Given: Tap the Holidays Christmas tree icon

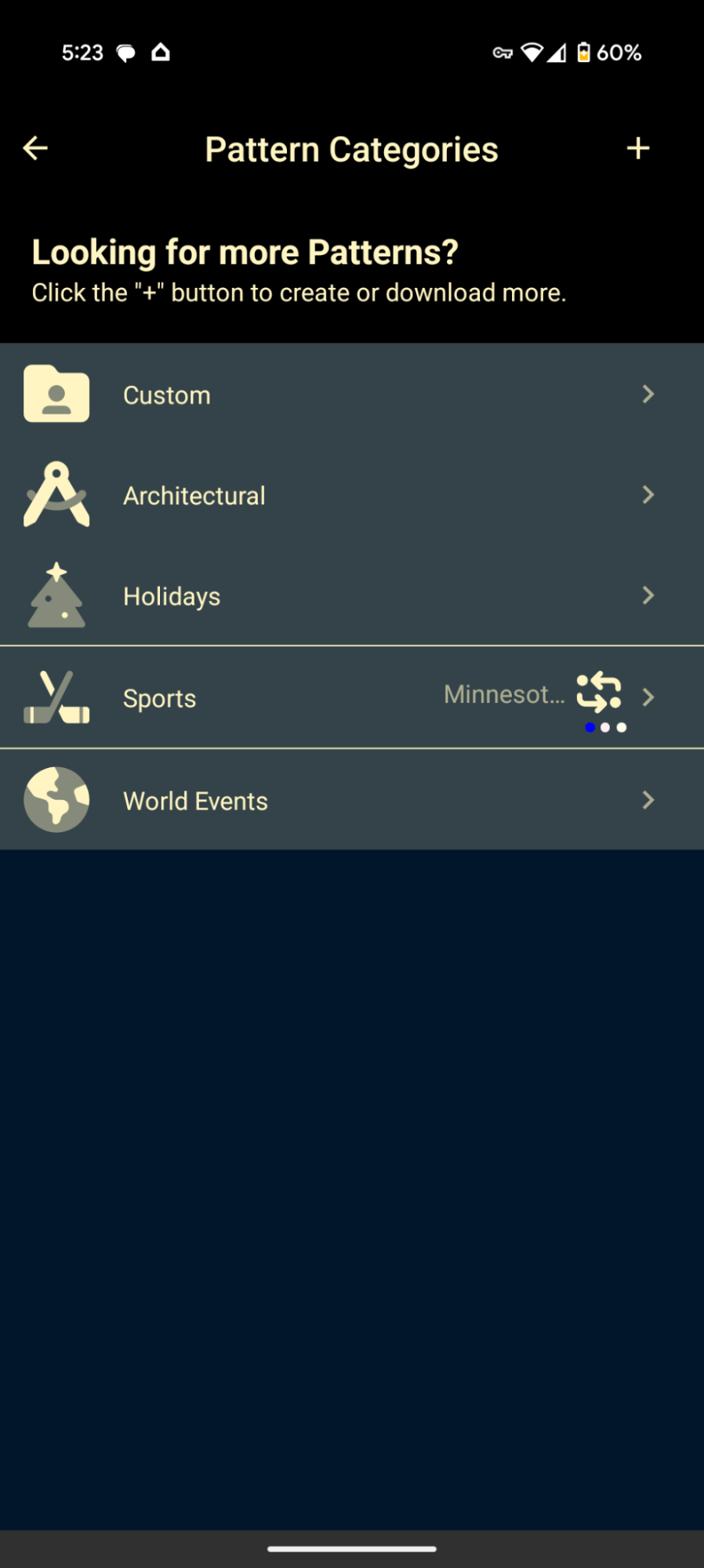Looking at the screenshot, I should (x=56, y=596).
